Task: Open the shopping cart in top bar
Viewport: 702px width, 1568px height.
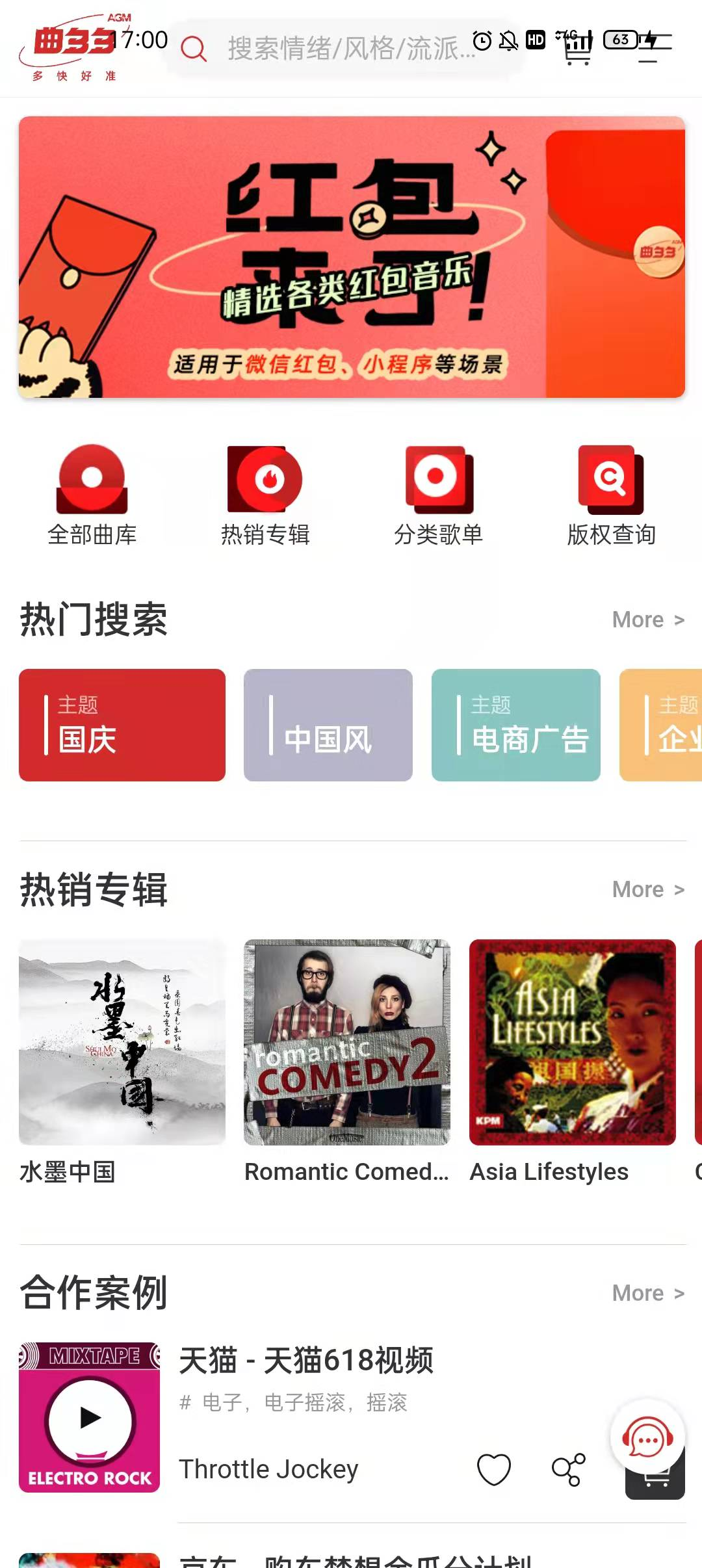Action: [x=578, y=48]
